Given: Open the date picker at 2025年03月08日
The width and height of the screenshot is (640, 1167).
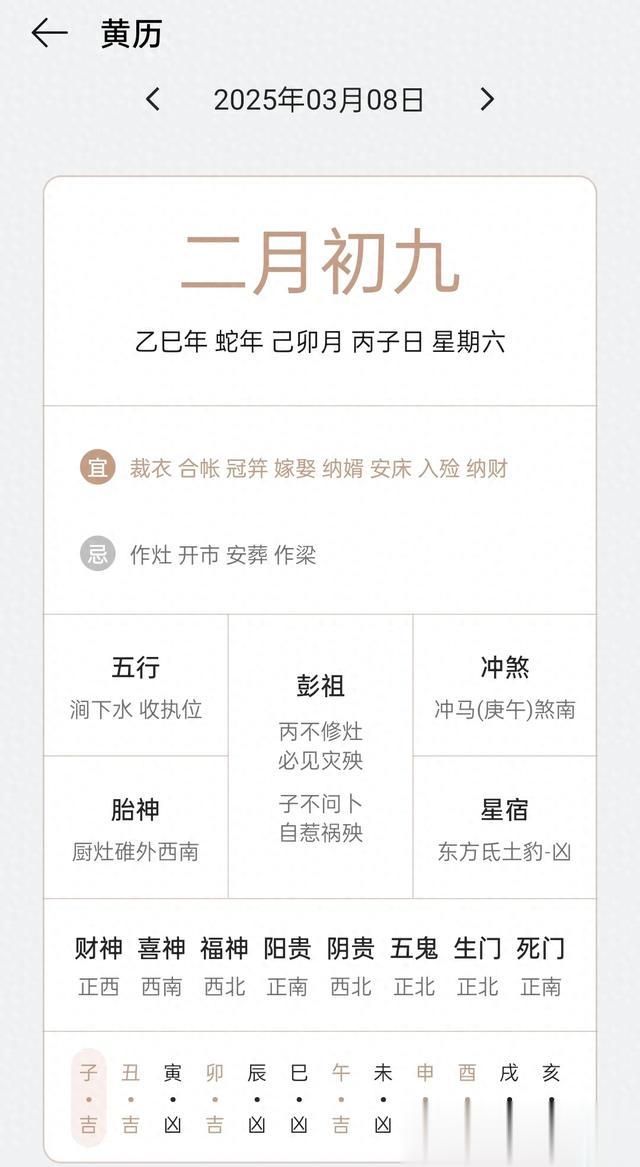Looking at the screenshot, I should tap(319, 100).
